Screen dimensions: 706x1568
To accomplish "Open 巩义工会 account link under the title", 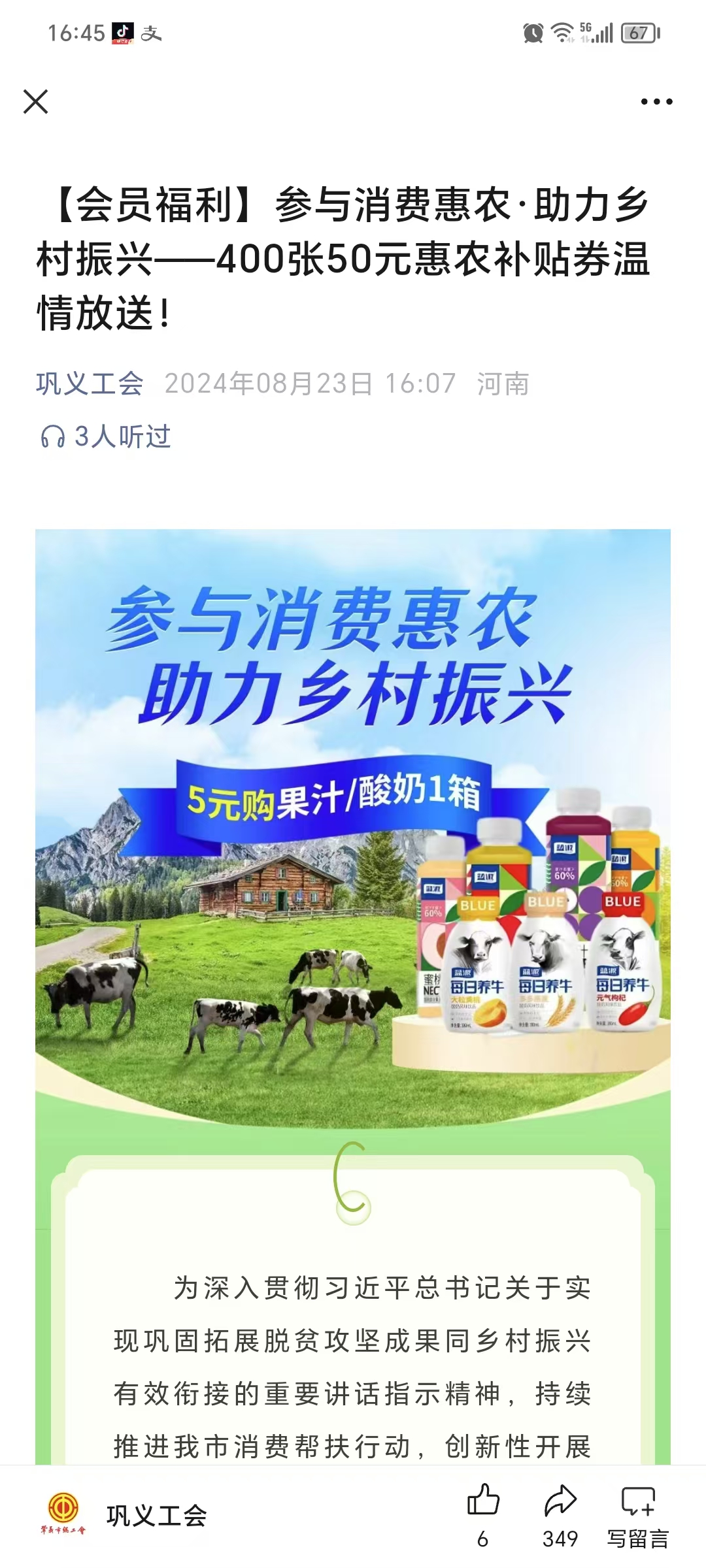I will [90, 384].
